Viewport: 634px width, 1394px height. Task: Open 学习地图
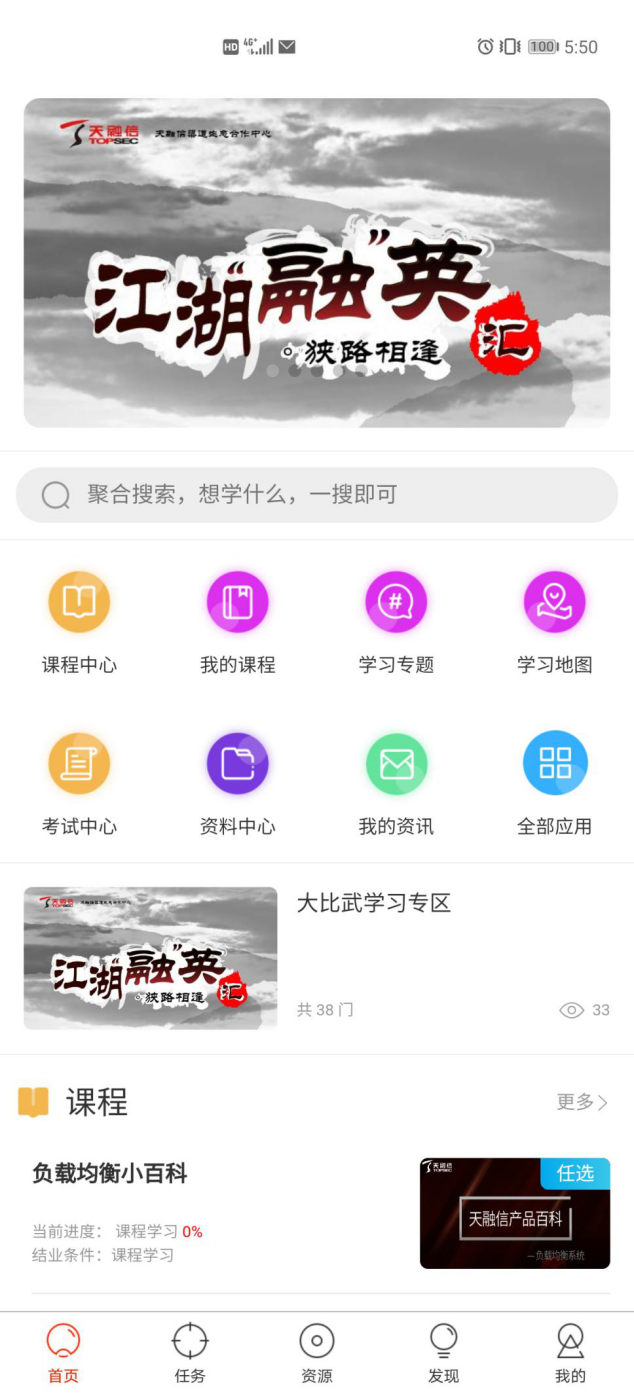pos(555,621)
